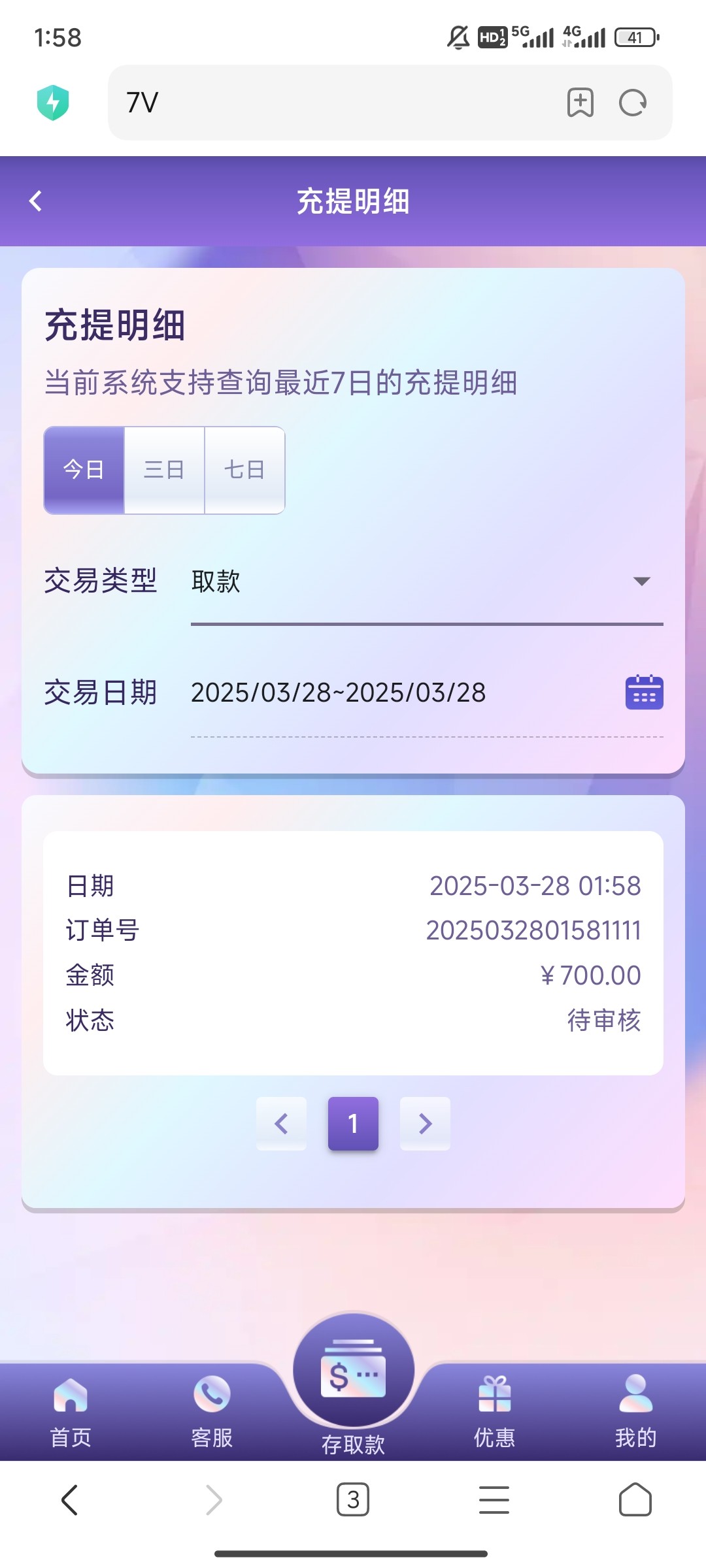Open the browser tabs switcher
This screenshot has height=1568, width=706.
tap(353, 1499)
